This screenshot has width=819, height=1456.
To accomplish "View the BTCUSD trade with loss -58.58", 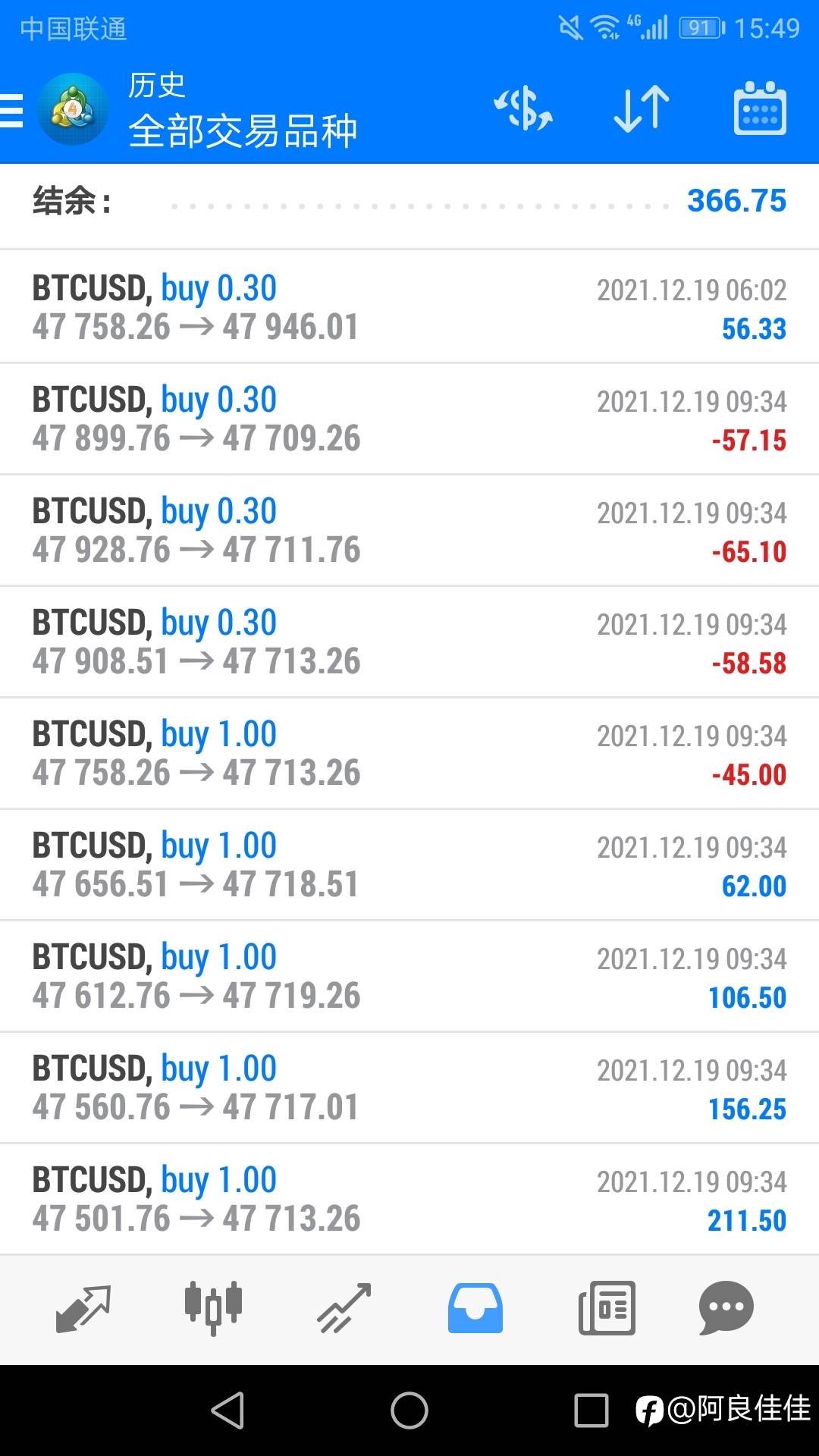I will pyautogui.click(x=409, y=642).
